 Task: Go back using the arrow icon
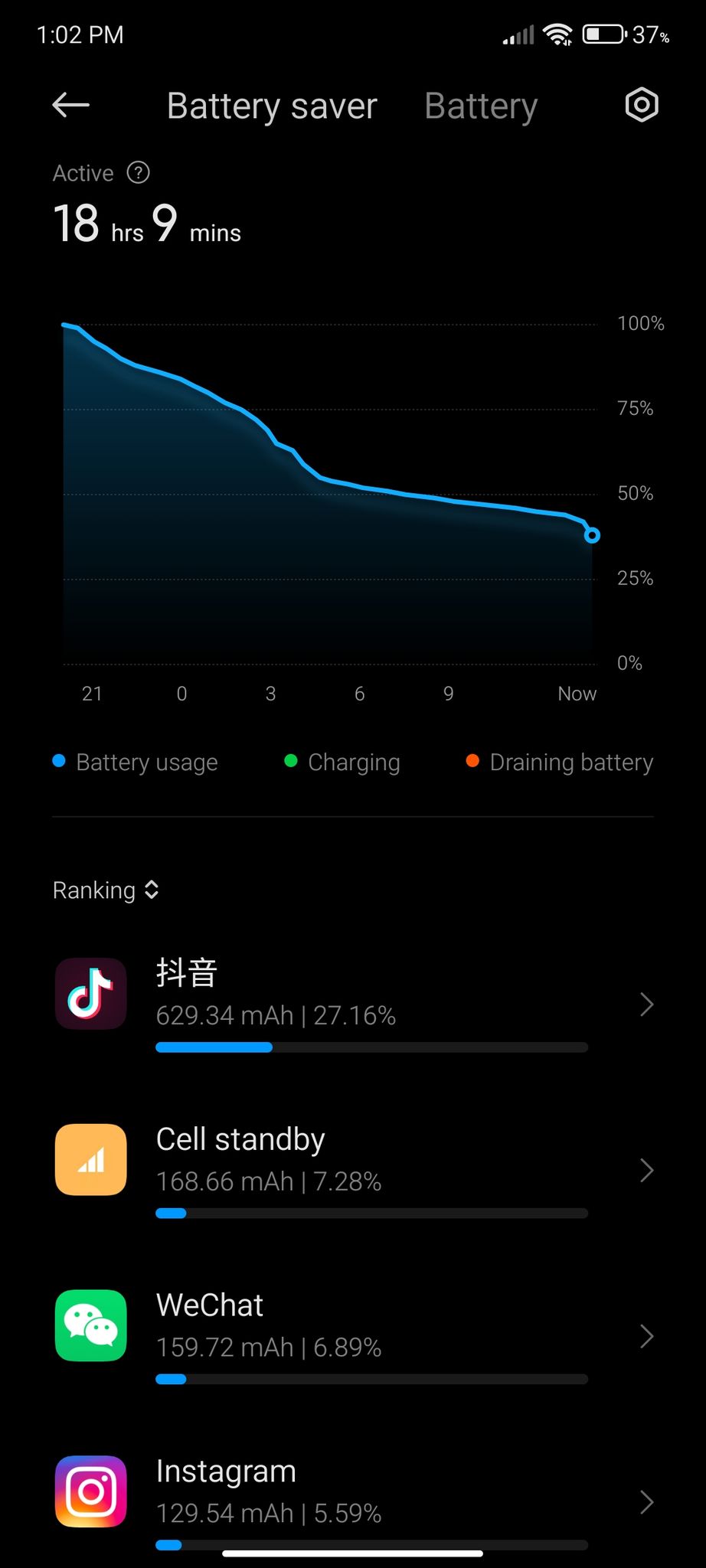[71, 106]
